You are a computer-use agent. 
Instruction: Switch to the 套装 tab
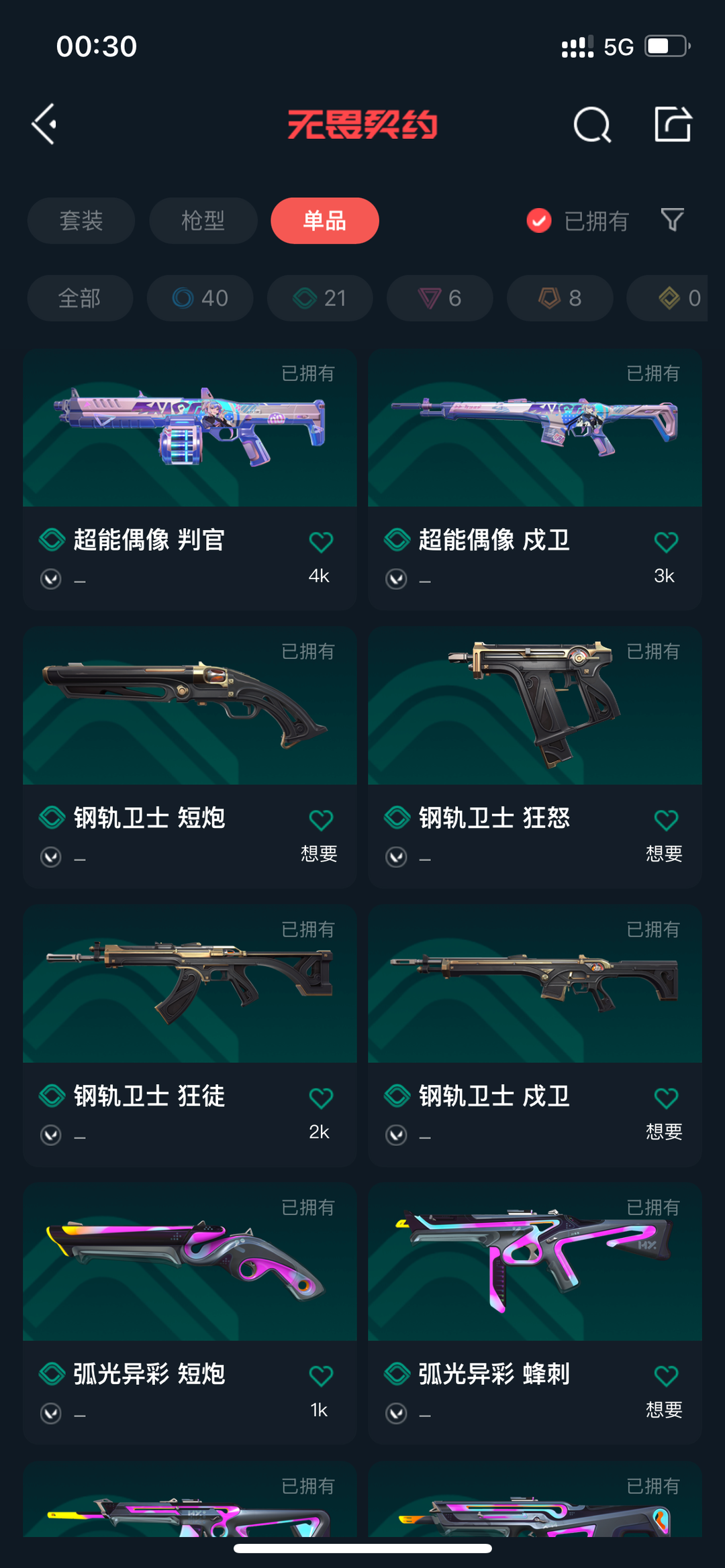81,221
